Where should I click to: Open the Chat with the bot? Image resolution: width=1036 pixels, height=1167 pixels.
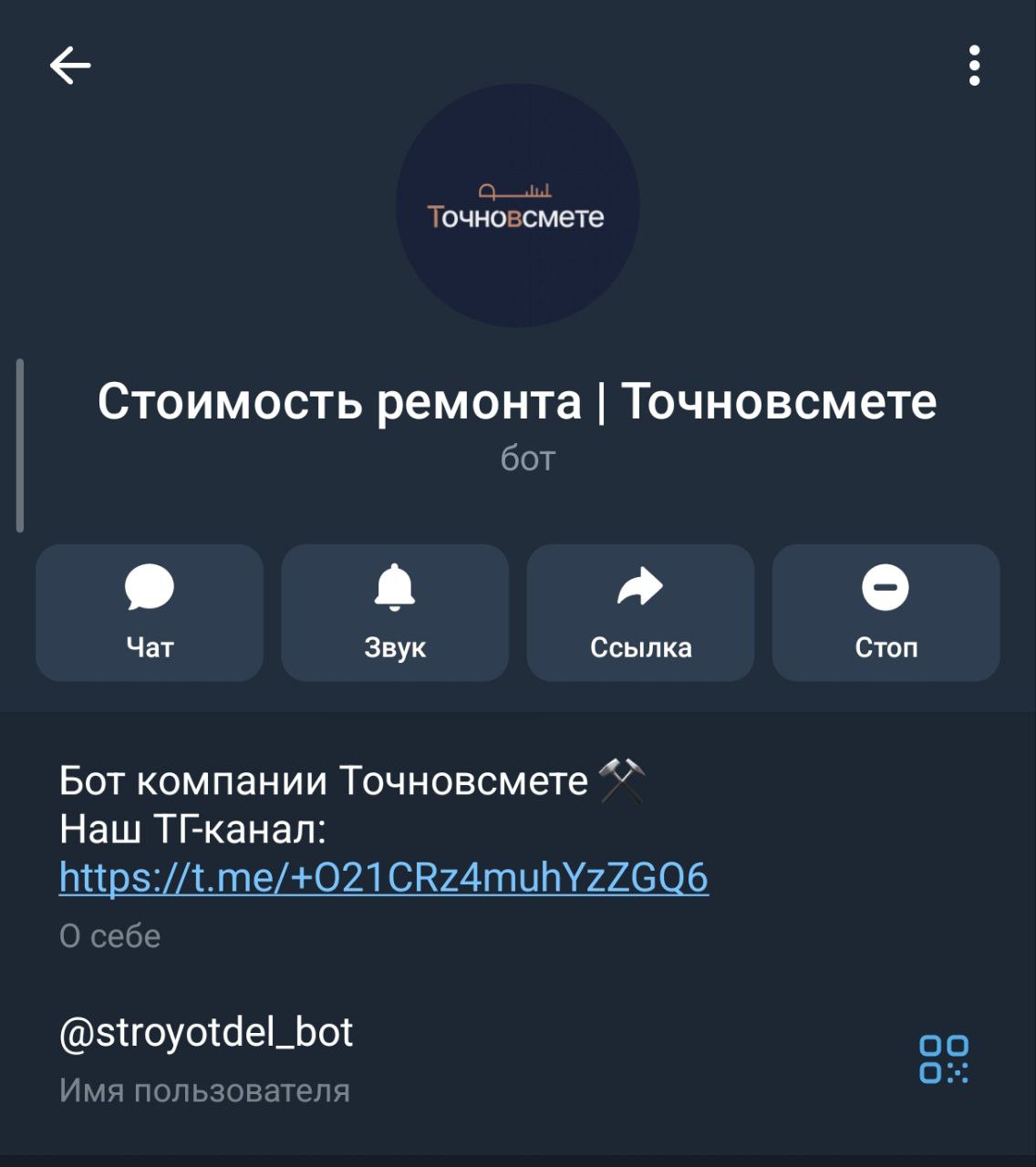[150, 613]
